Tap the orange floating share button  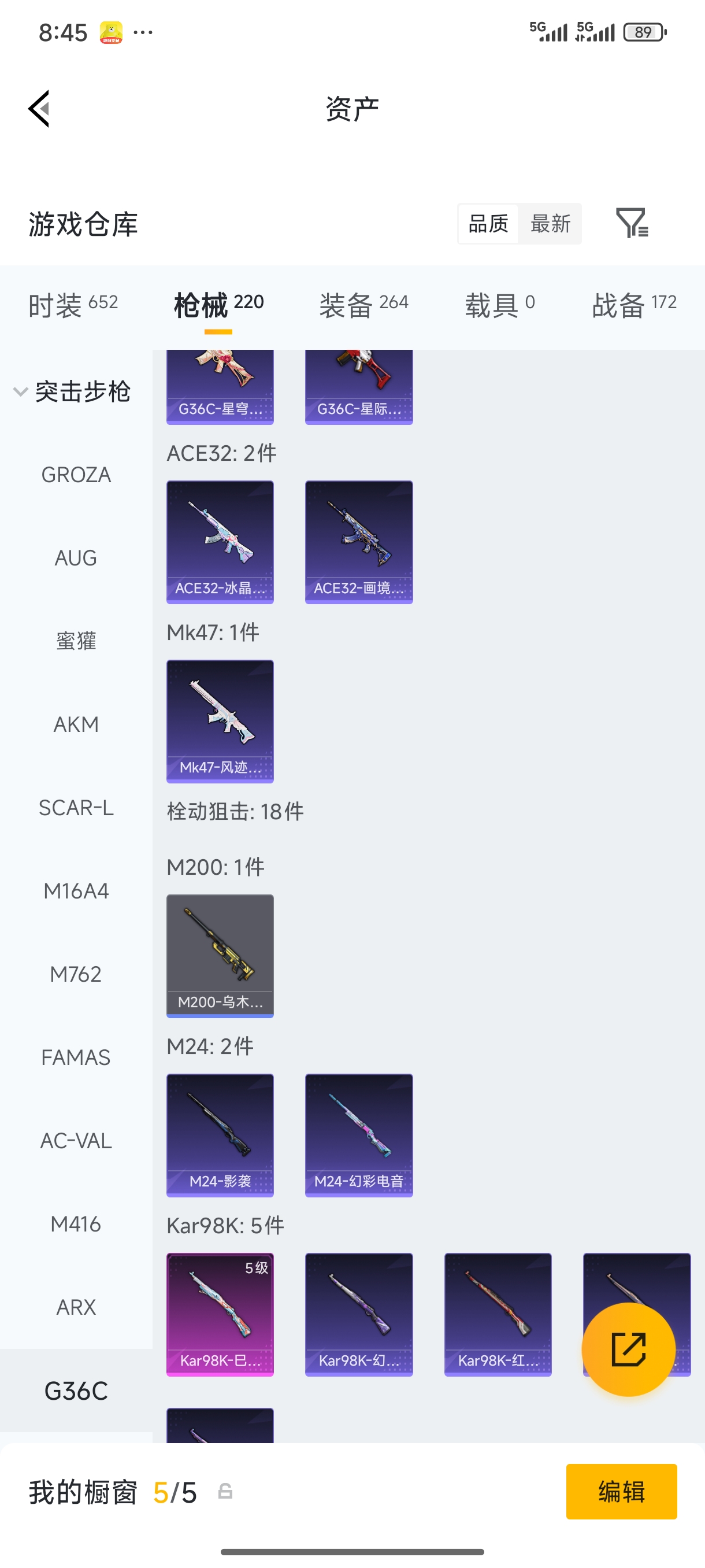628,1349
